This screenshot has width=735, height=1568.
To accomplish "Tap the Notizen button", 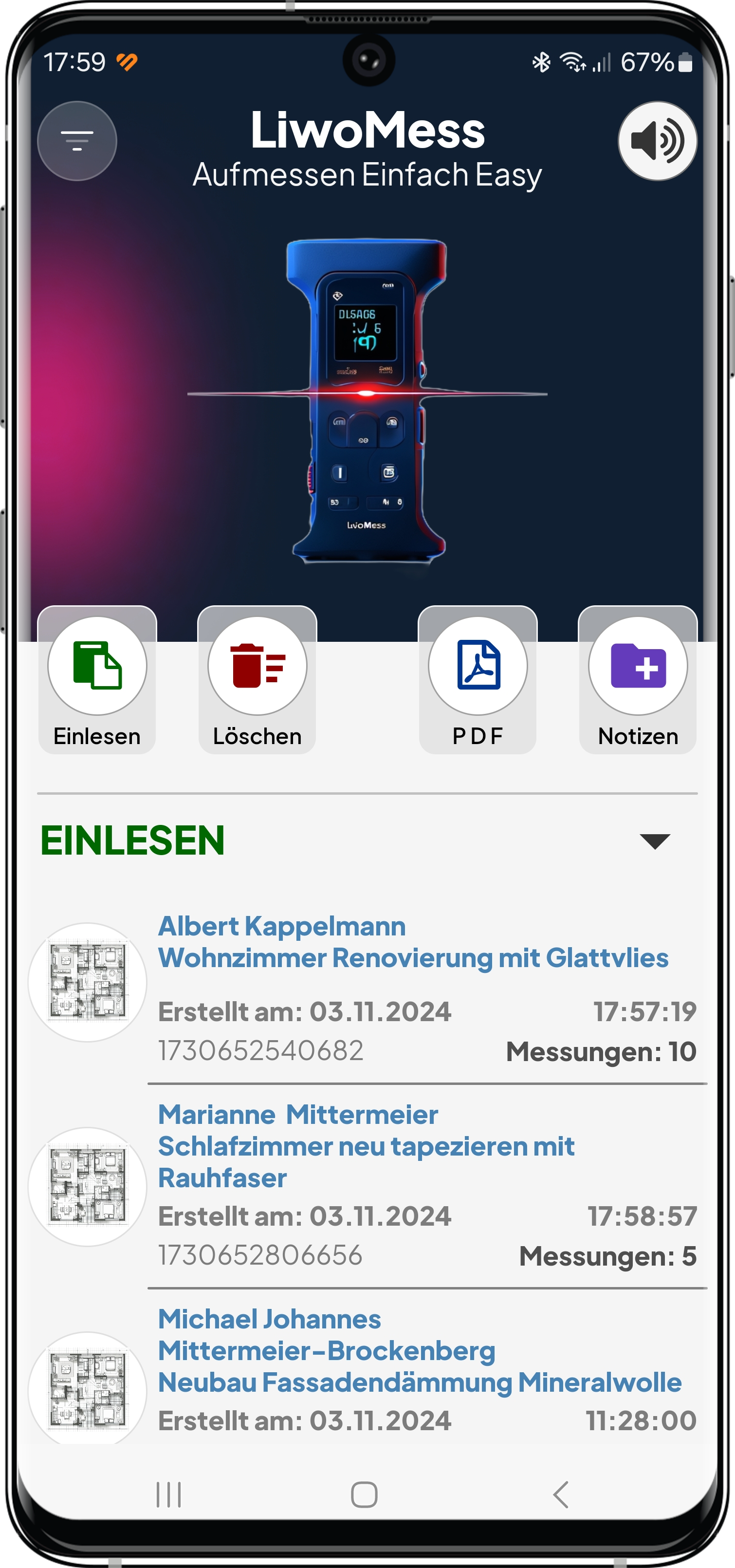I will pos(638,680).
